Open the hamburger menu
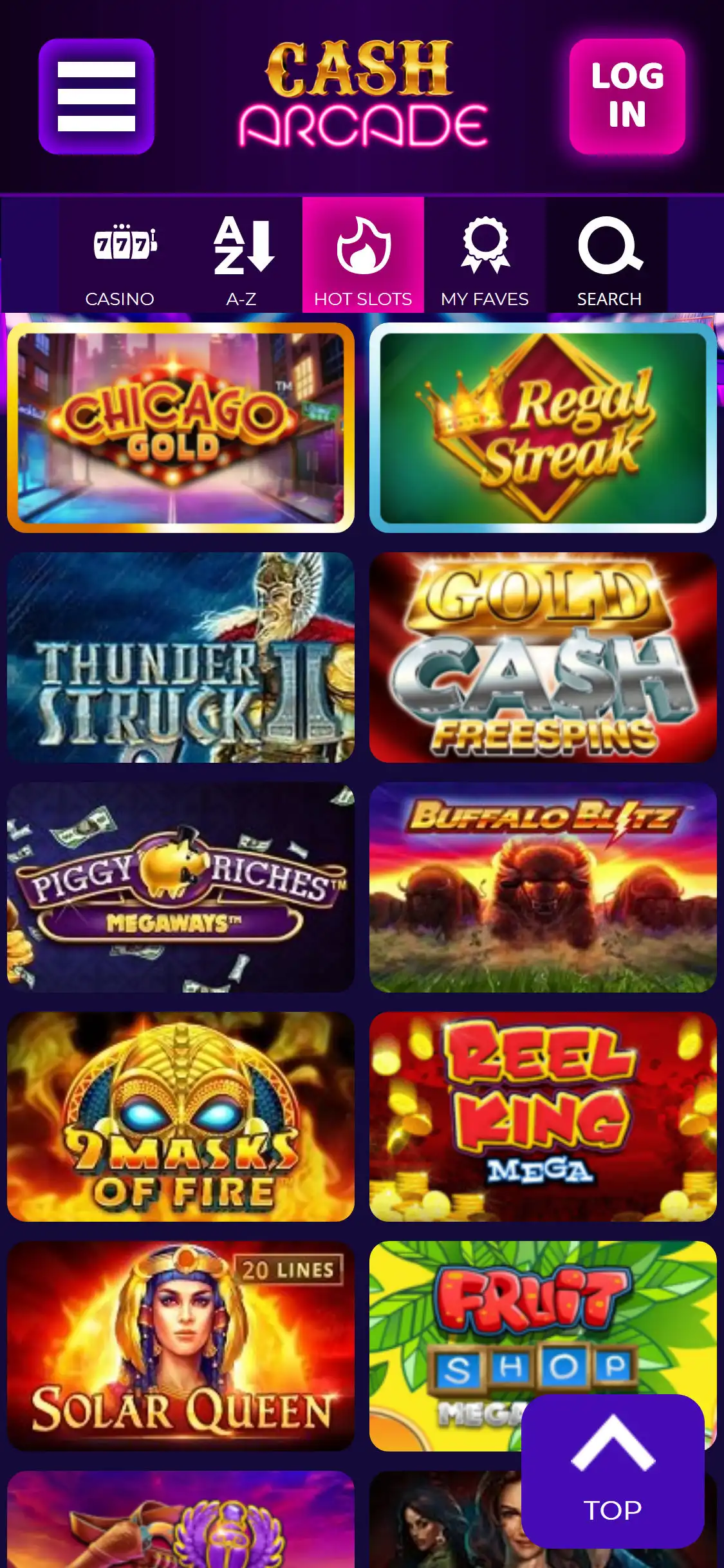The height and width of the screenshot is (1568, 724). tap(97, 97)
